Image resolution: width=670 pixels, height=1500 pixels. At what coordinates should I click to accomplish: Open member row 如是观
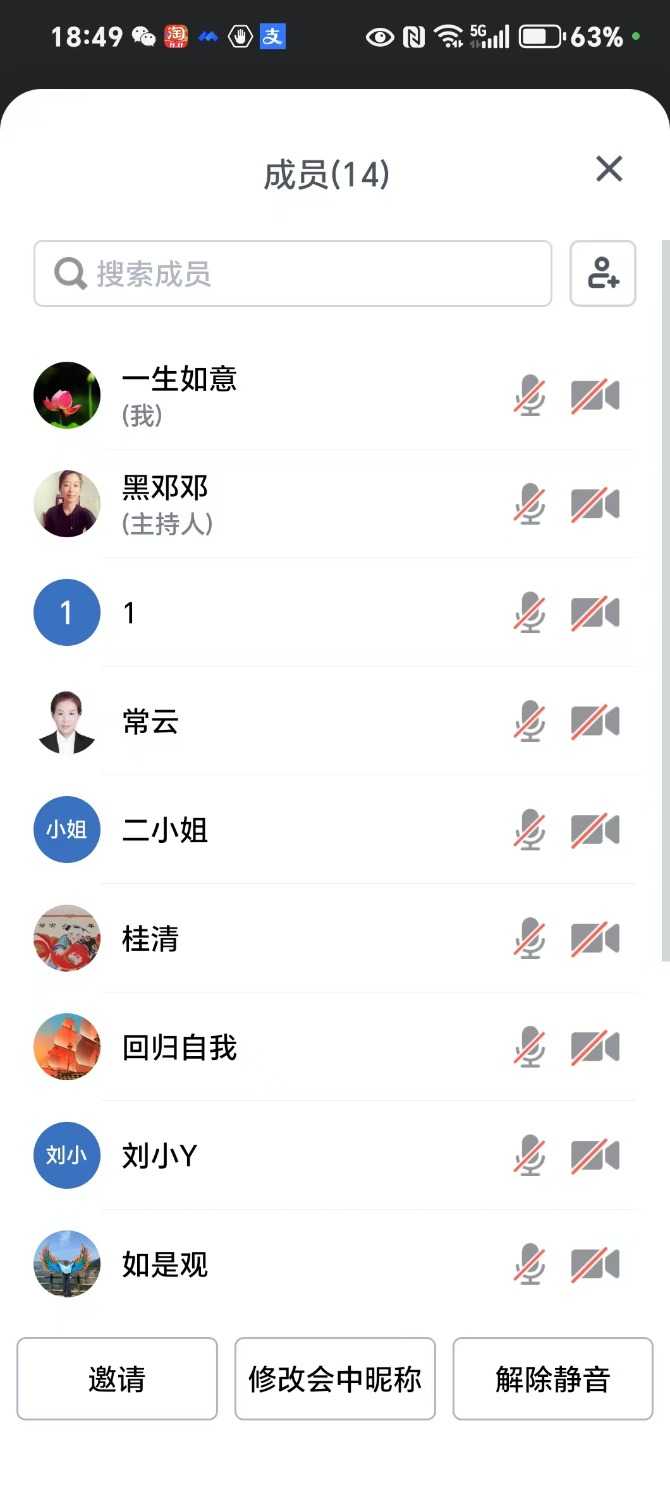point(165,1264)
